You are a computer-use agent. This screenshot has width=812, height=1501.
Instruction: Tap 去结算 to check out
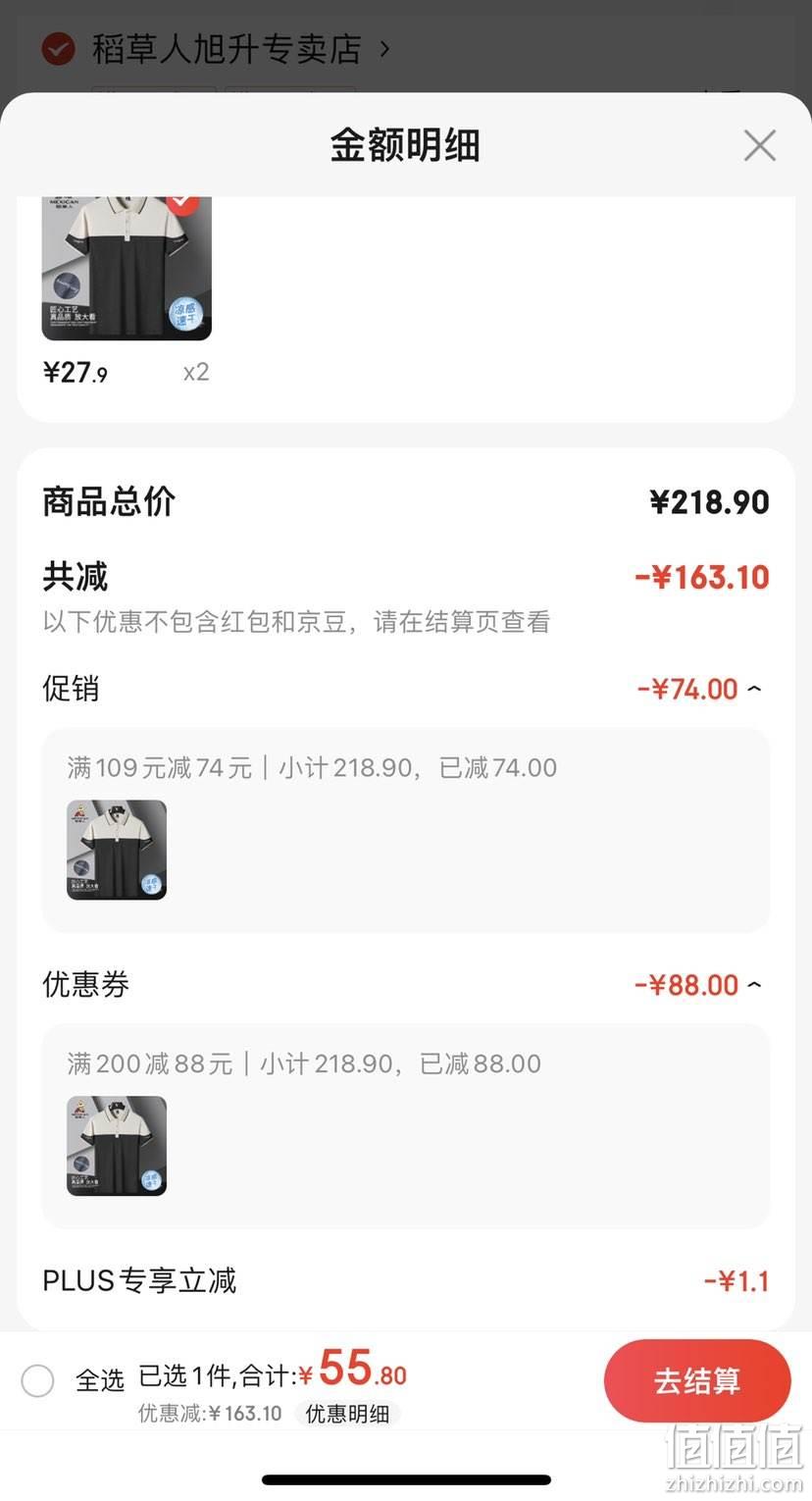[697, 1380]
